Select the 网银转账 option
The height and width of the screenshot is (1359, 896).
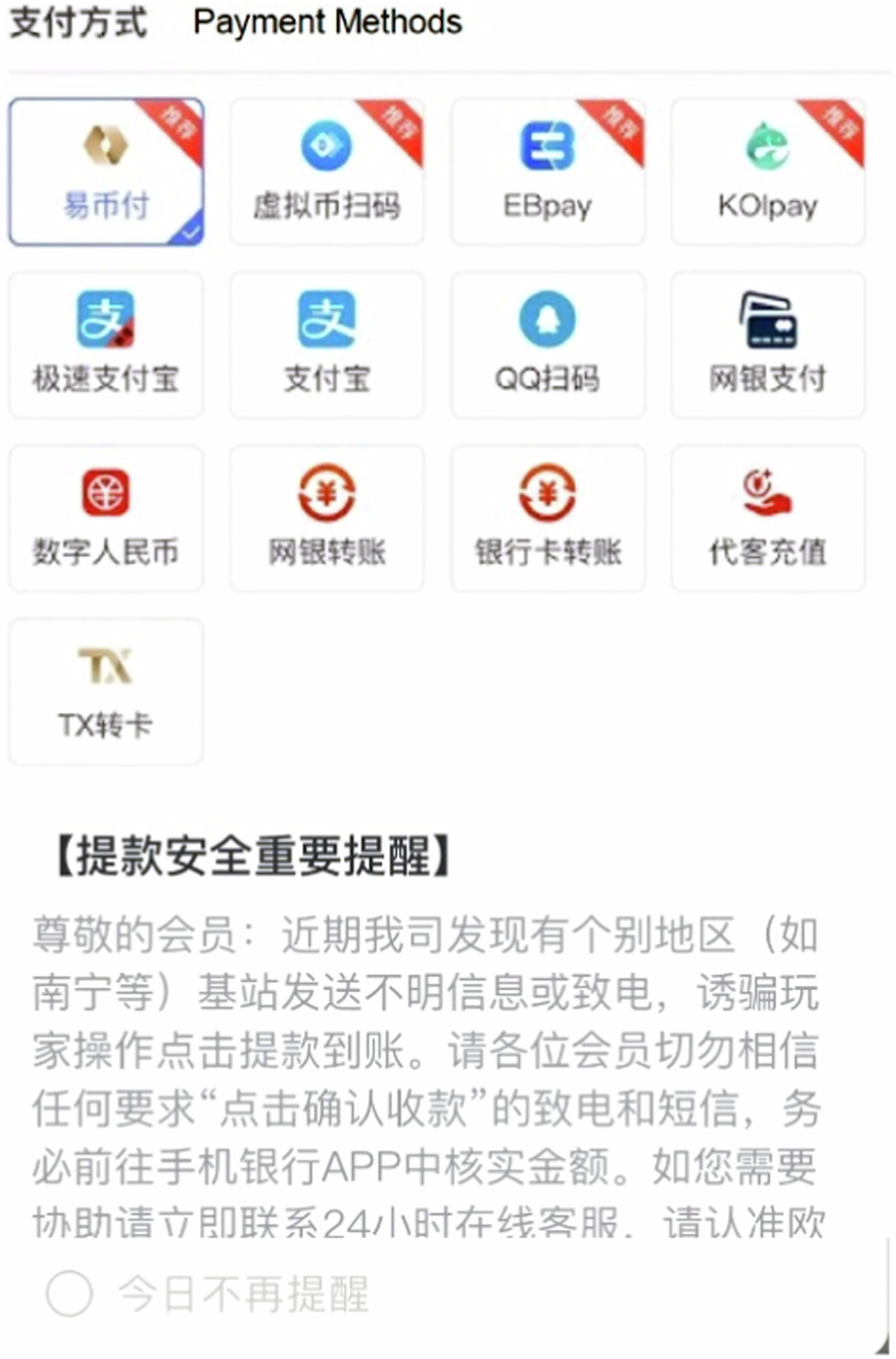326,518
